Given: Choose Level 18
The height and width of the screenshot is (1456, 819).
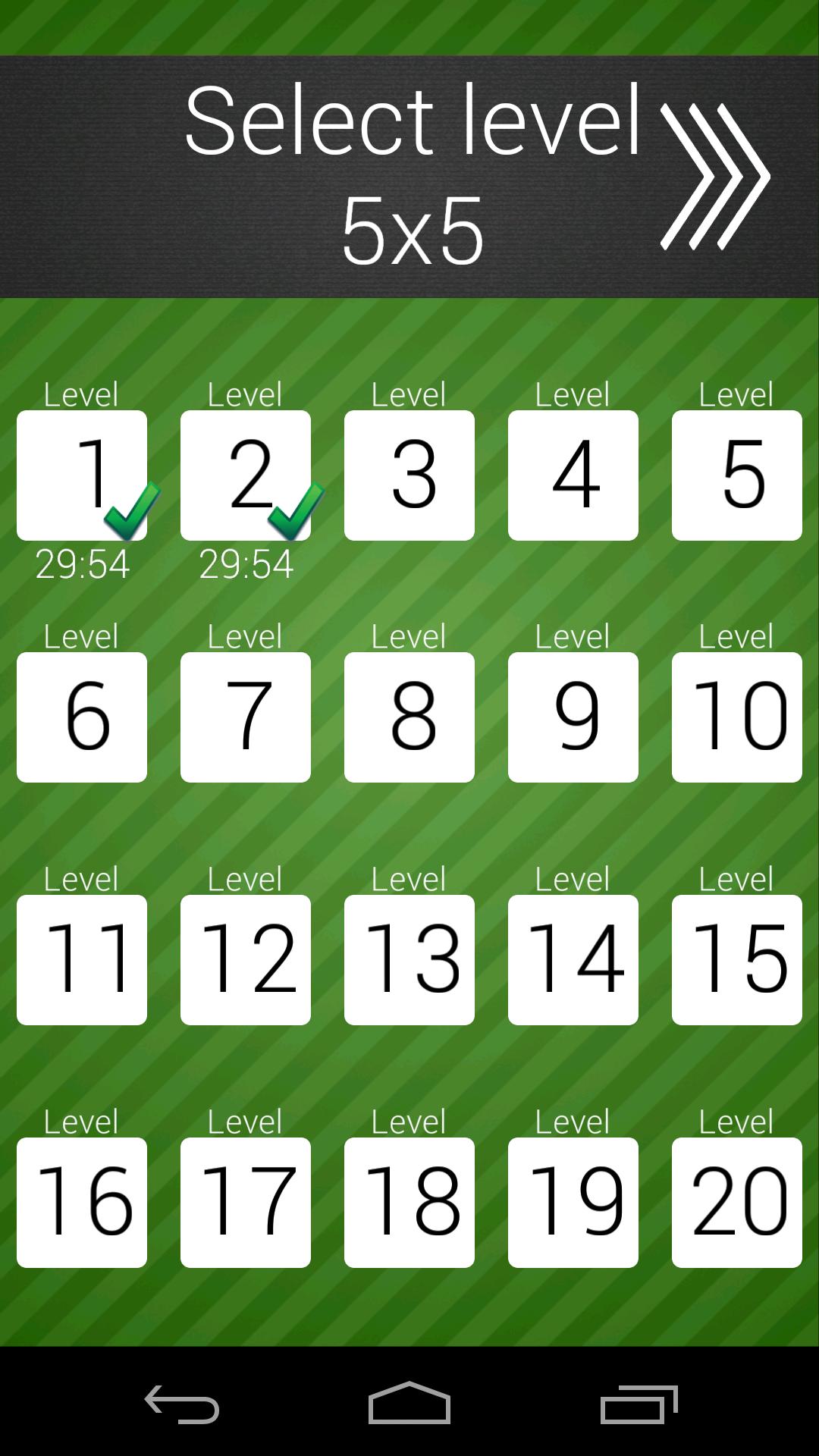Looking at the screenshot, I should [x=409, y=1203].
